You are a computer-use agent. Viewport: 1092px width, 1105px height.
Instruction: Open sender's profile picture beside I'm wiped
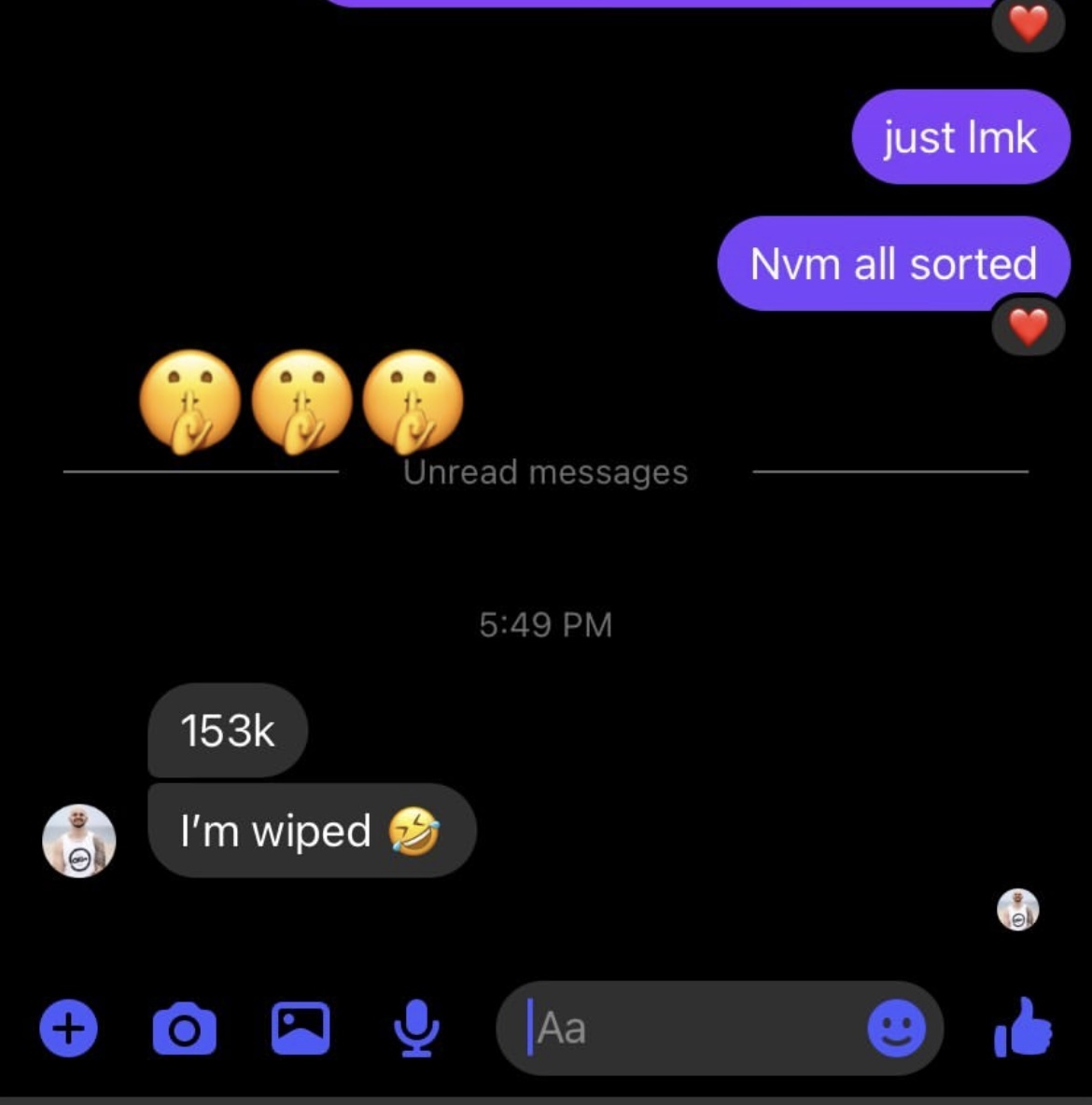tap(79, 841)
